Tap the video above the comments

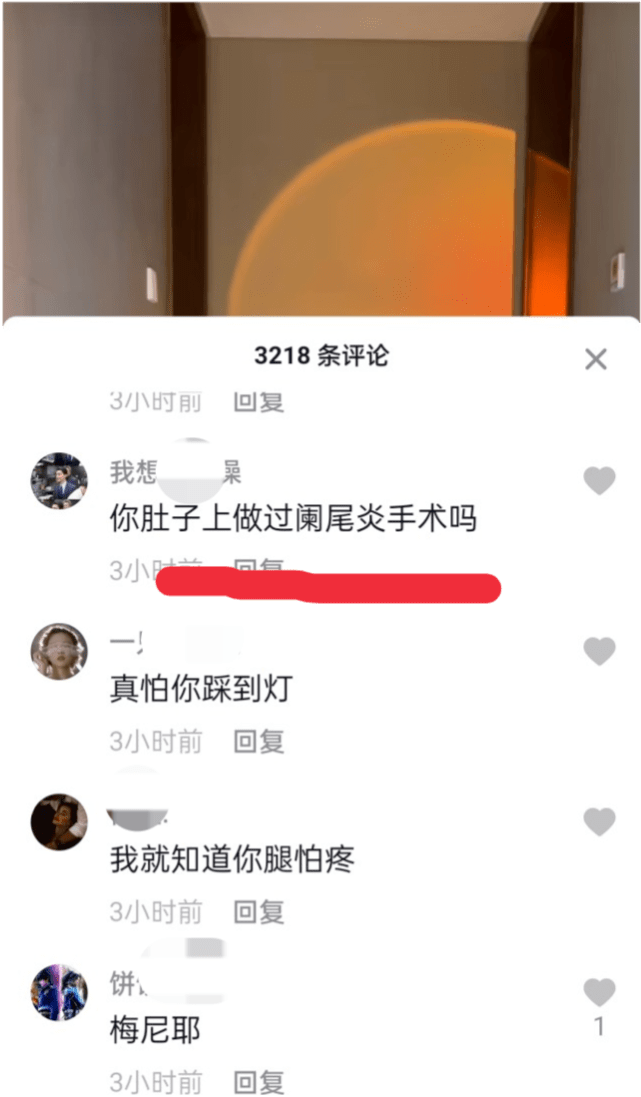[x=320, y=160]
